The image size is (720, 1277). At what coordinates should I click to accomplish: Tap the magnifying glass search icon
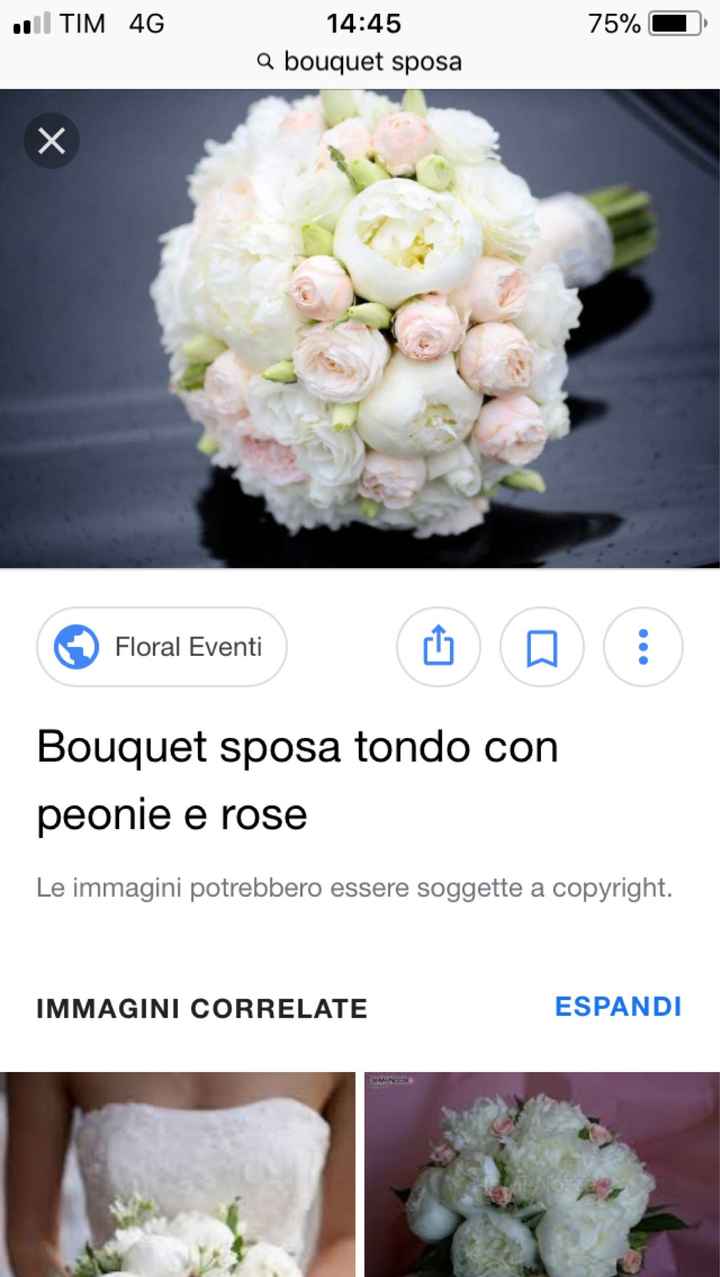(x=263, y=61)
